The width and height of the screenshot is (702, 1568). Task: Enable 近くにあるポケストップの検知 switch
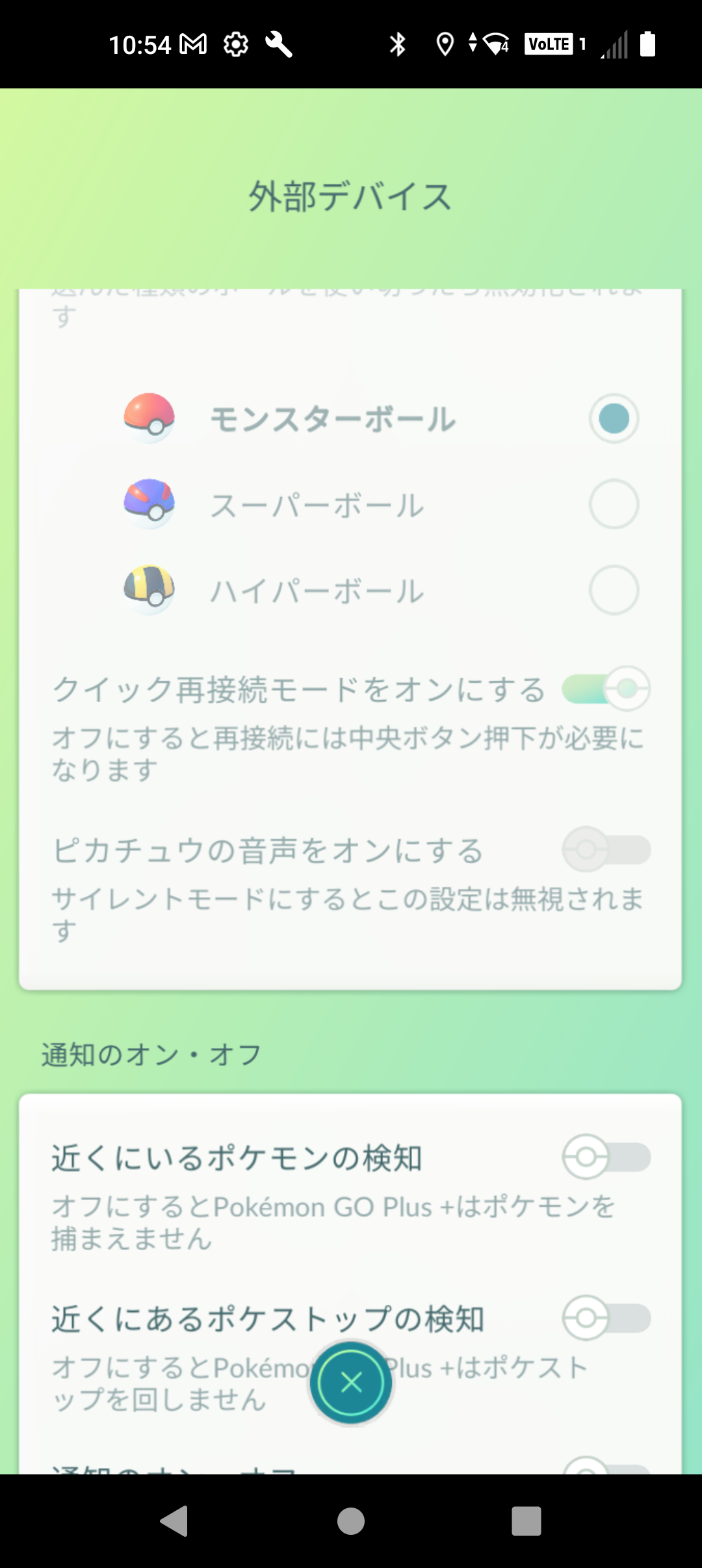tap(606, 1318)
